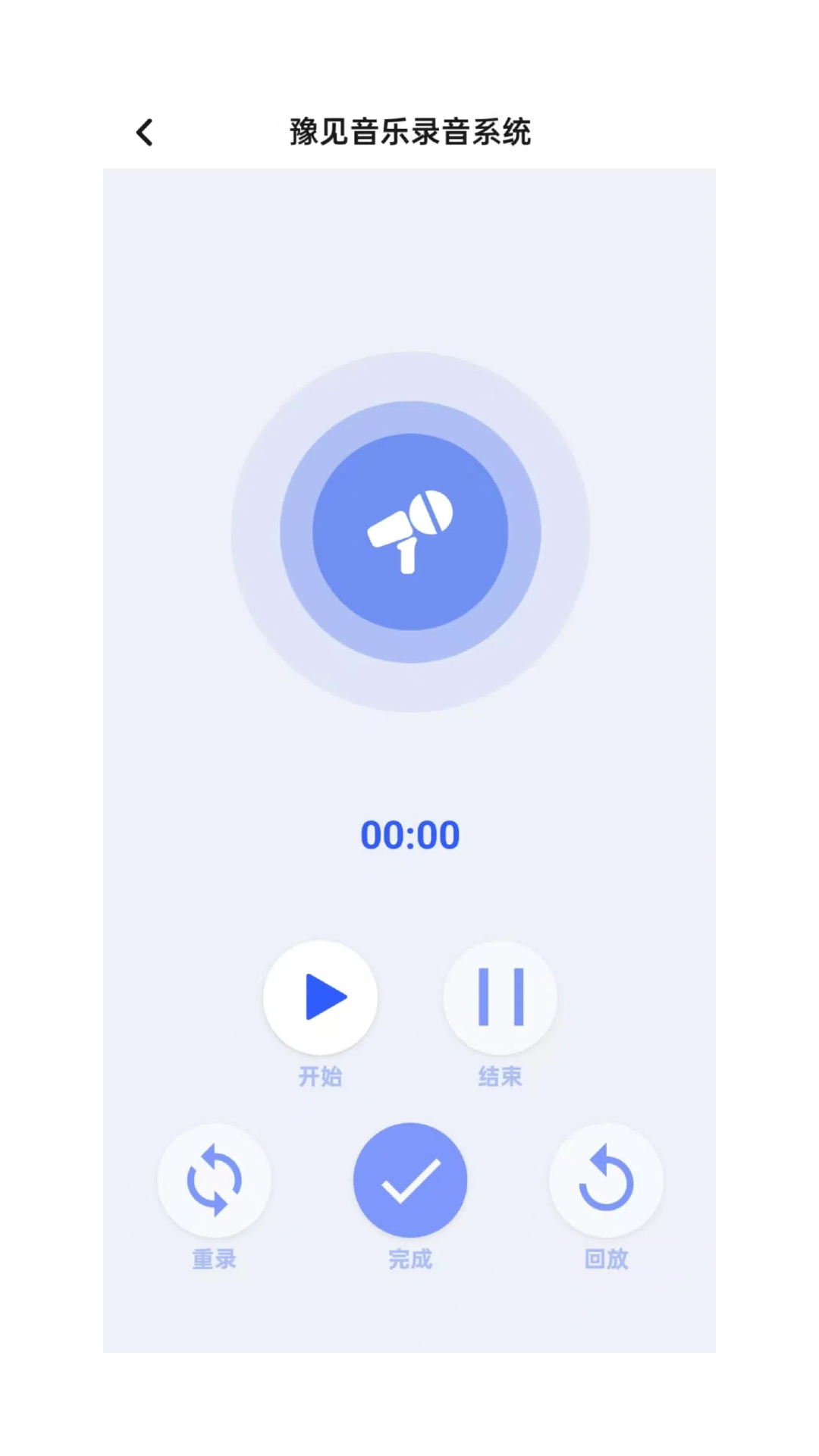This screenshot has height=1456, width=819.
Task: Replay the recording via 回放 control
Action: click(605, 1180)
